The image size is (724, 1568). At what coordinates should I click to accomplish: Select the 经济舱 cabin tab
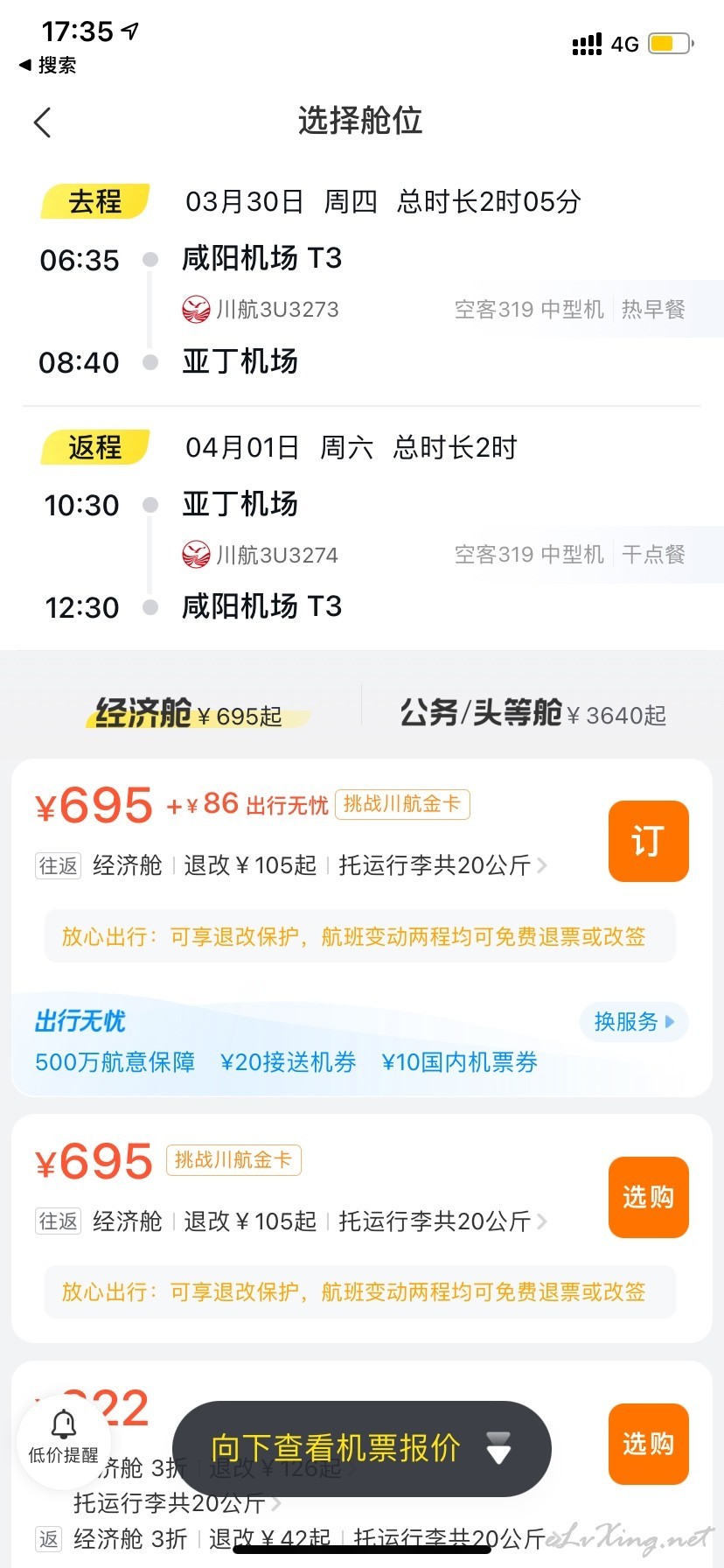pyautogui.click(x=188, y=714)
